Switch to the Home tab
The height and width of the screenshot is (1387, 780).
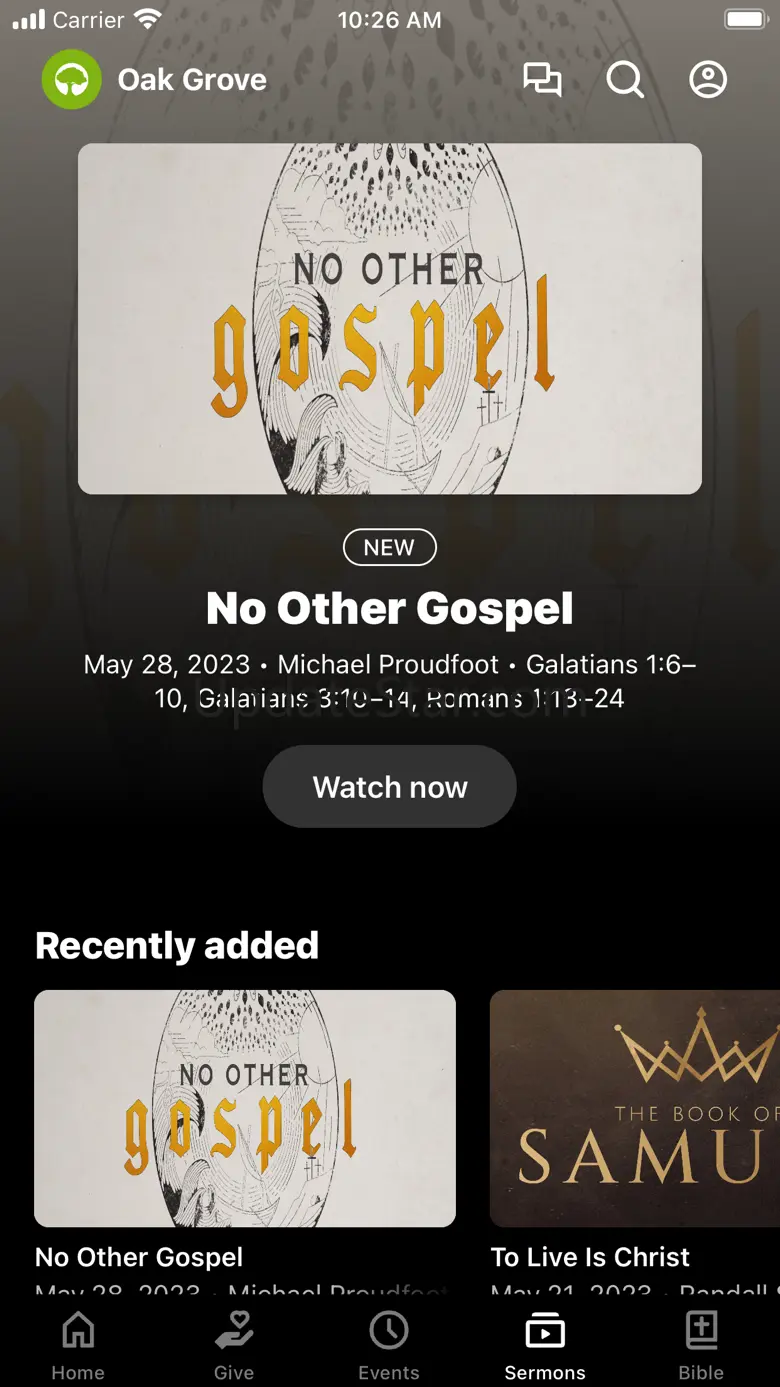(x=78, y=1346)
